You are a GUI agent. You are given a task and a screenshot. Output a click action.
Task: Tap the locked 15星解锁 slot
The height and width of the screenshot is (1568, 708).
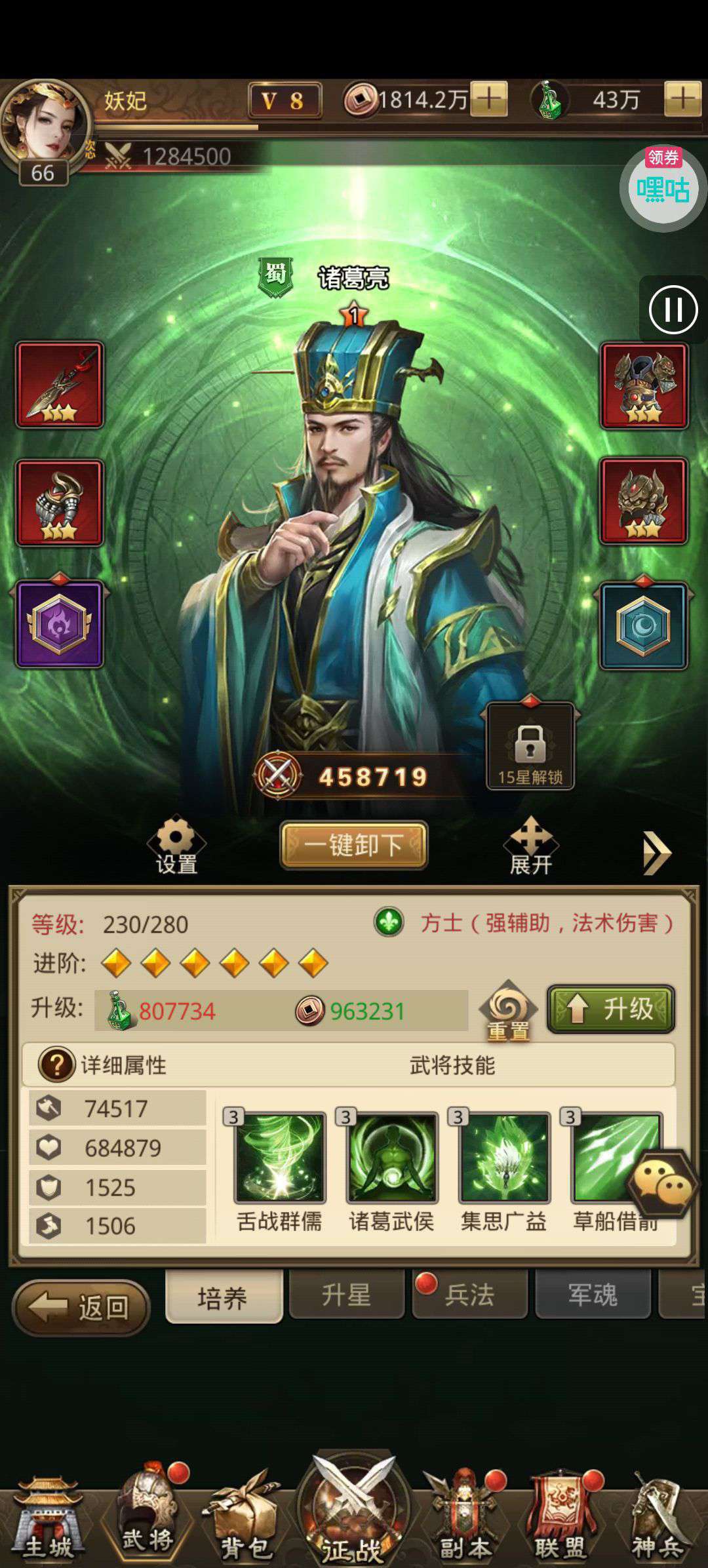pyautogui.click(x=530, y=746)
